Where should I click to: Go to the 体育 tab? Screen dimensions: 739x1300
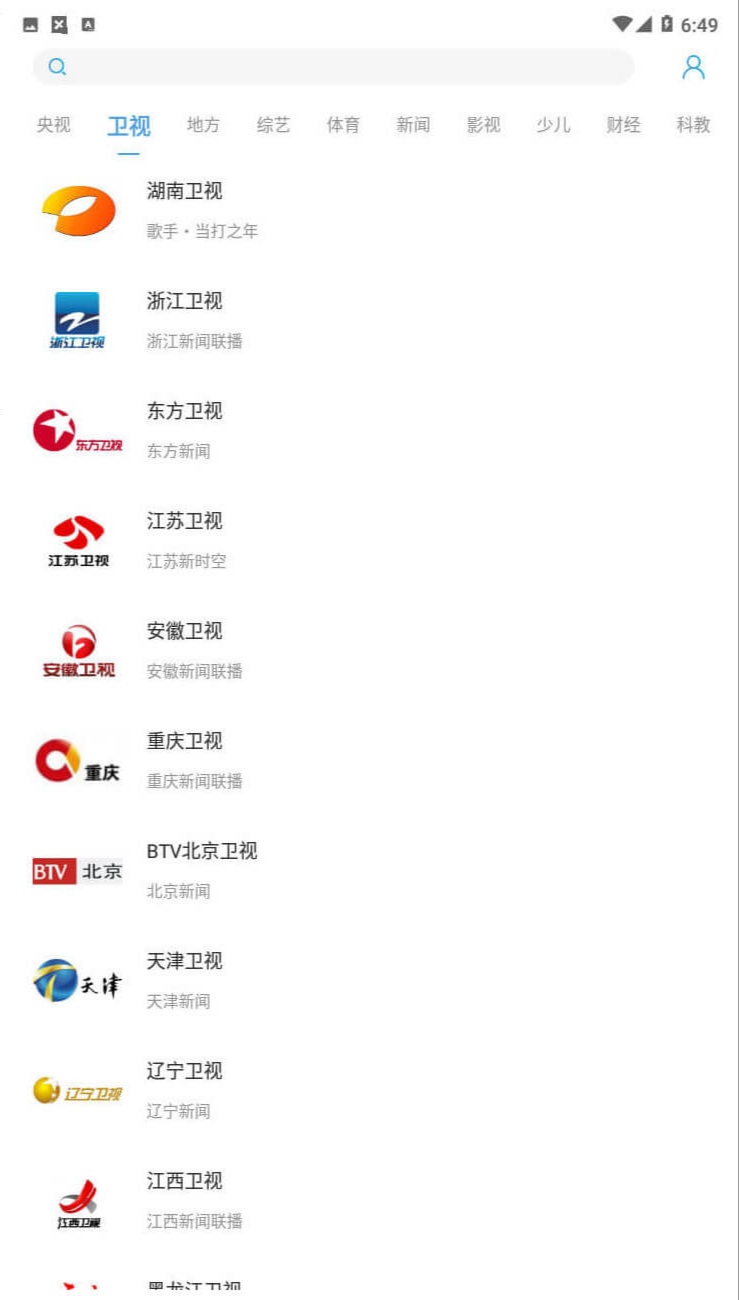pos(343,125)
